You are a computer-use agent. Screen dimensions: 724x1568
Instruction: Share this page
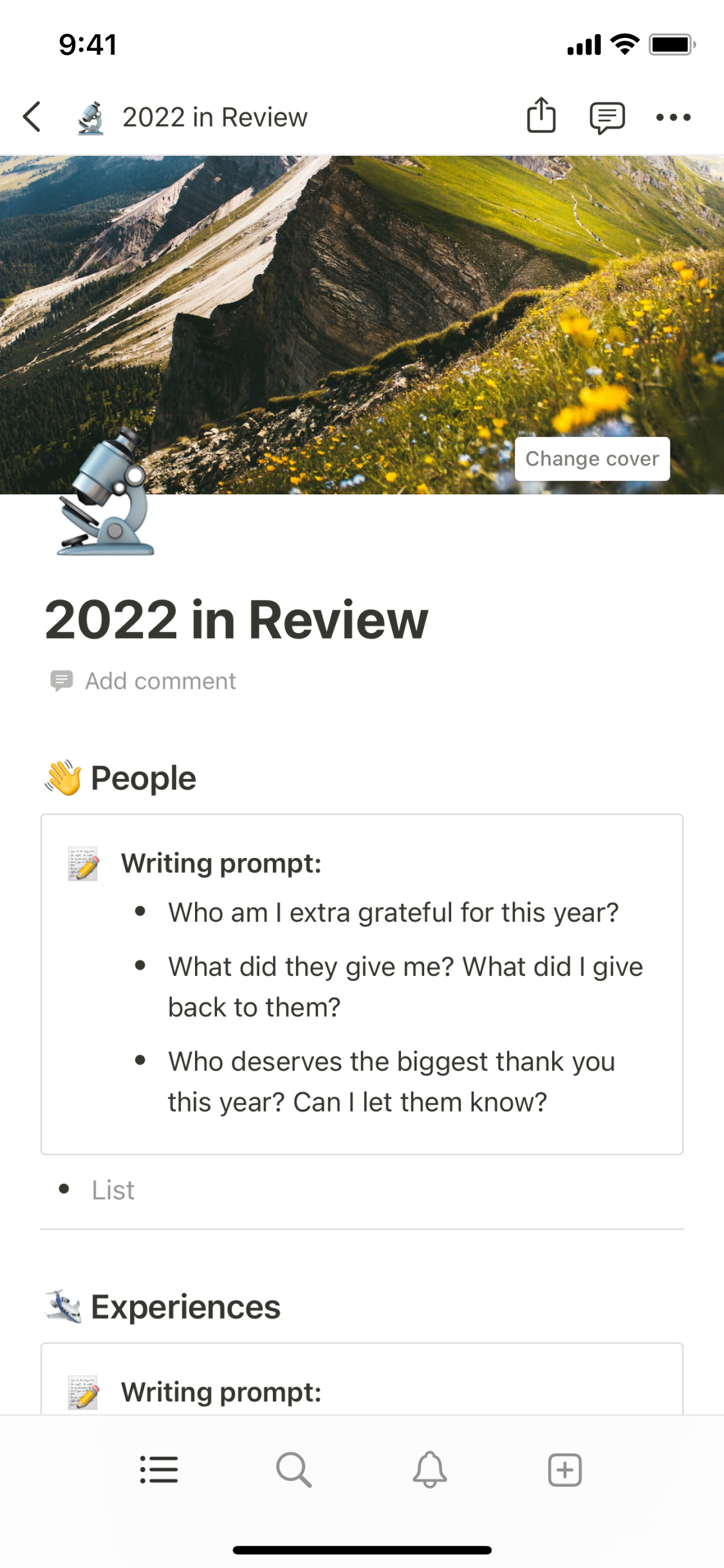tap(541, 117)
